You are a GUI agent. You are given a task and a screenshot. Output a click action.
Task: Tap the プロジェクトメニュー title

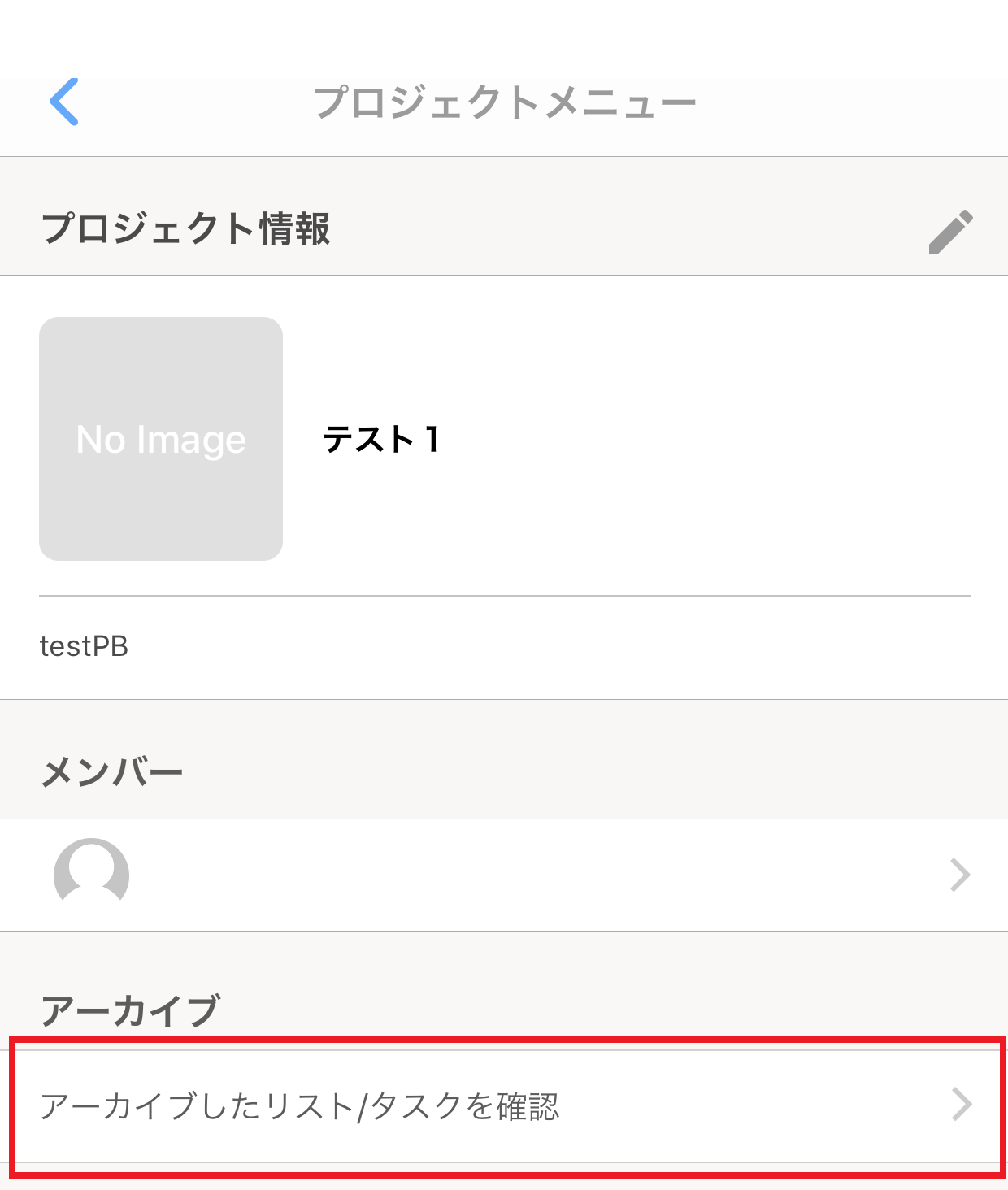point(504,100)
